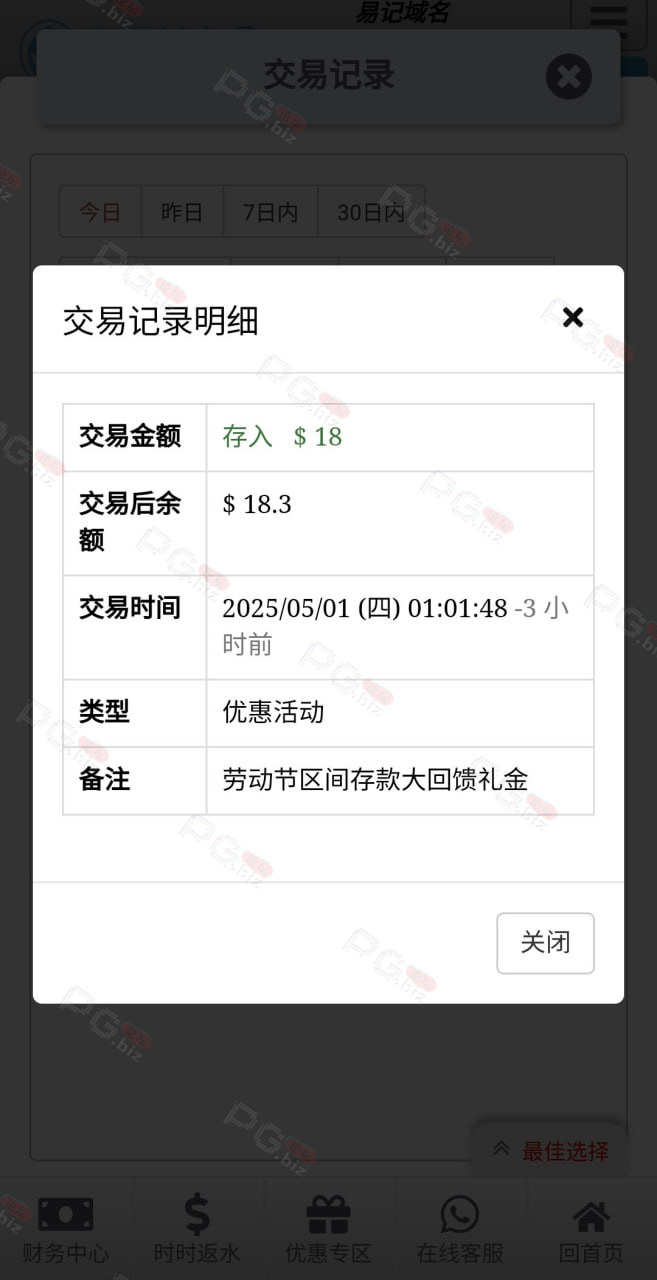Screen dimensions: 657x1280
Task: Switch to the 今日 filter tab
Action: pos(100,212)
